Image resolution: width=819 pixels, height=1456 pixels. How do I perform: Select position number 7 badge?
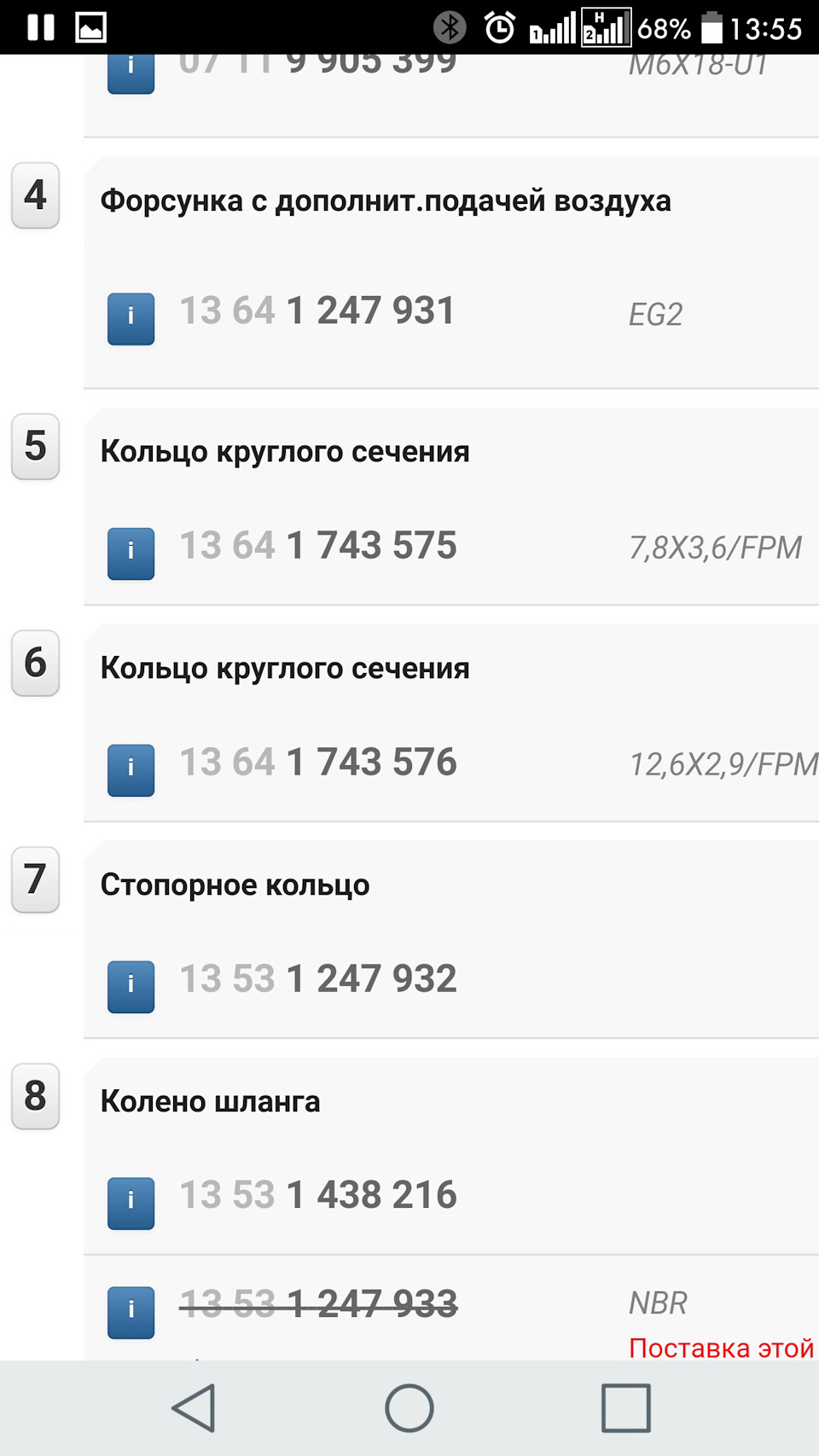click(x=35, y=879)
